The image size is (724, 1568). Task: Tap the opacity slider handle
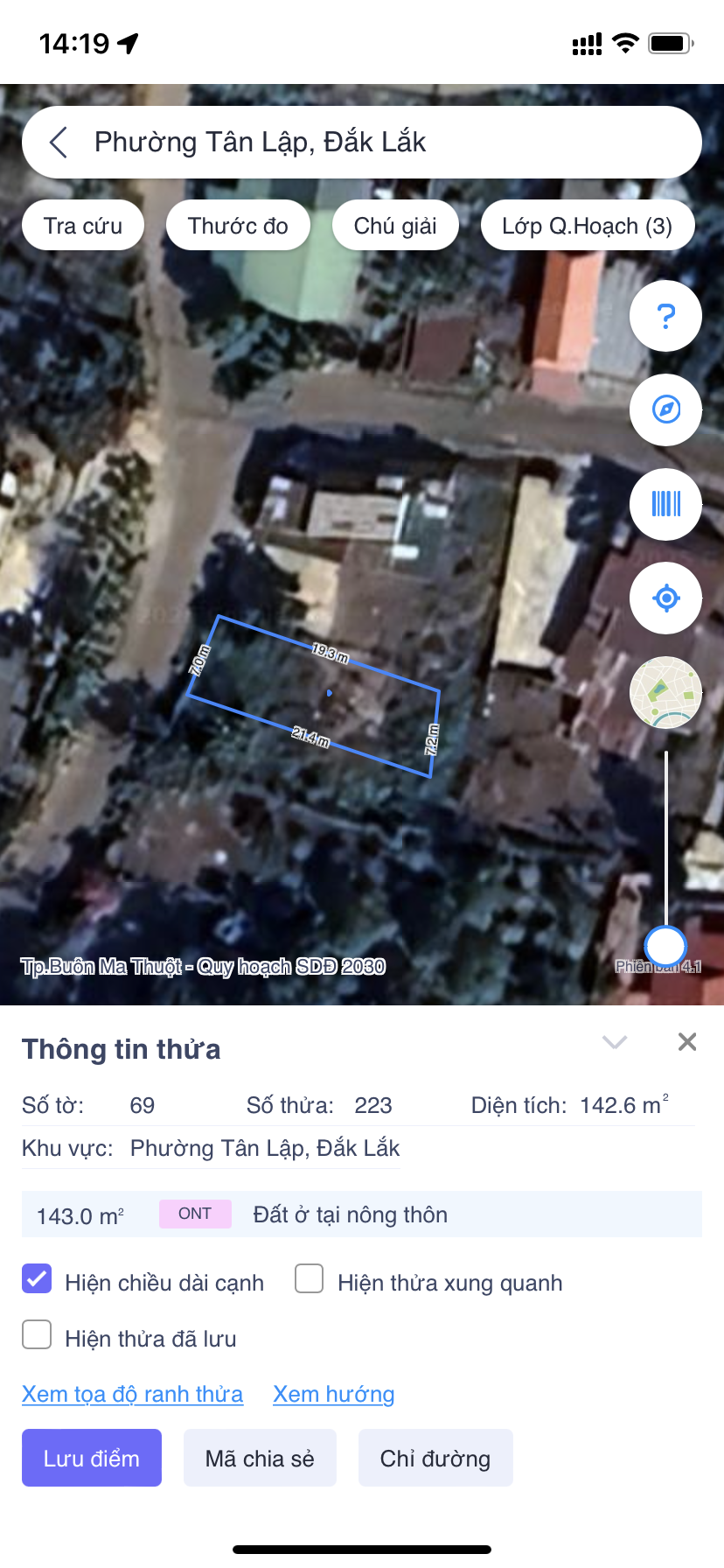[665, 946]
